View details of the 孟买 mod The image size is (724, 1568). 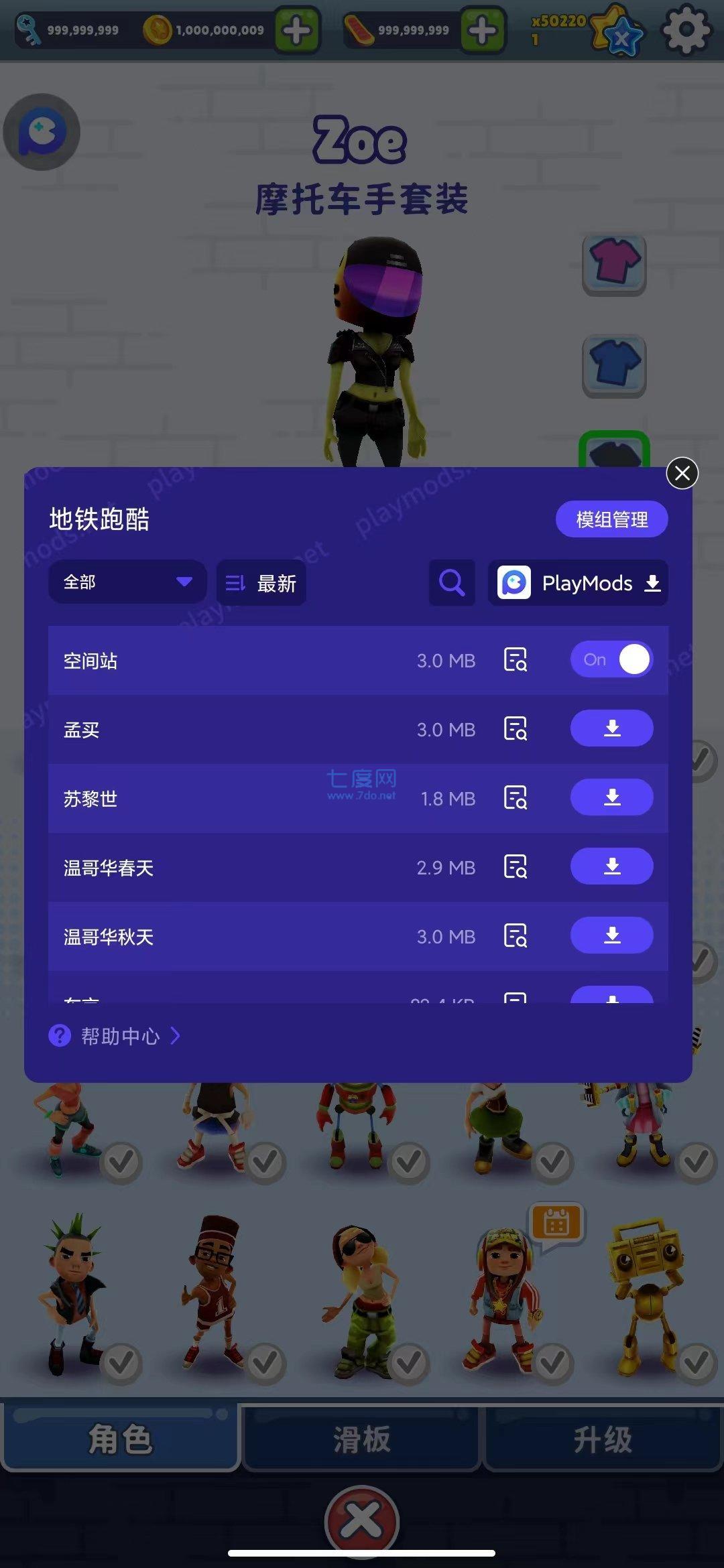point(515,728)
